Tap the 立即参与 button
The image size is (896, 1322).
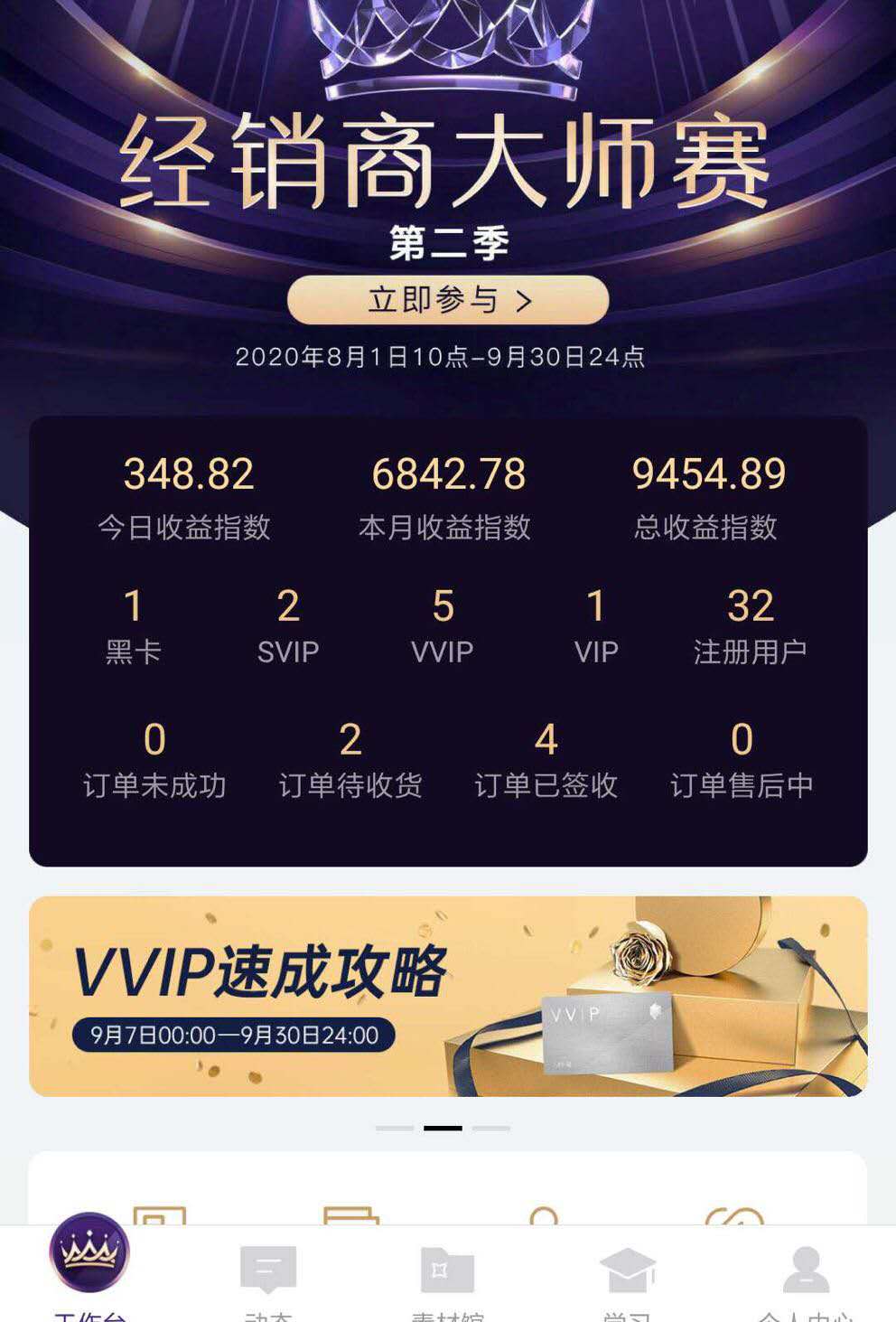coord(448,300)
